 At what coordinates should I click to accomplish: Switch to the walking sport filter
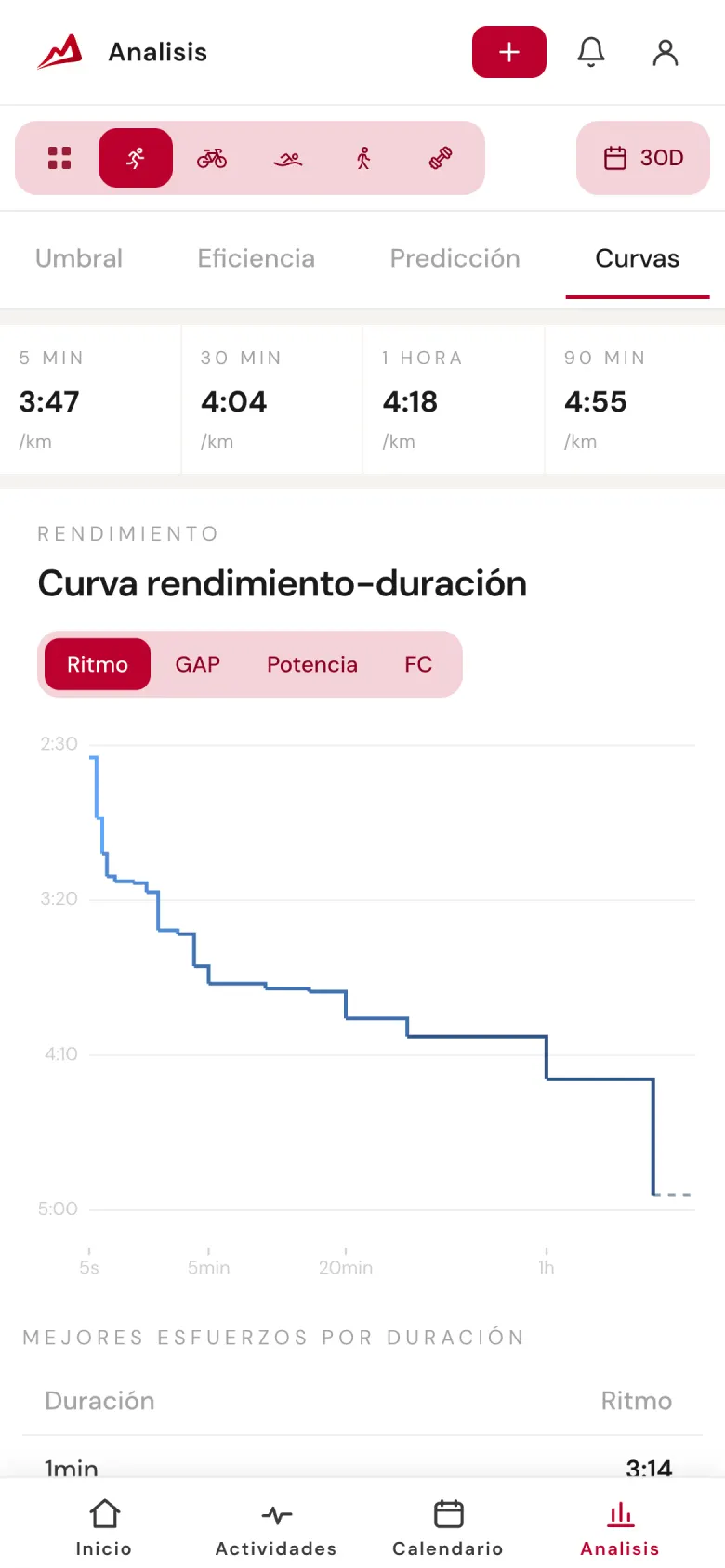pos(364,158)
